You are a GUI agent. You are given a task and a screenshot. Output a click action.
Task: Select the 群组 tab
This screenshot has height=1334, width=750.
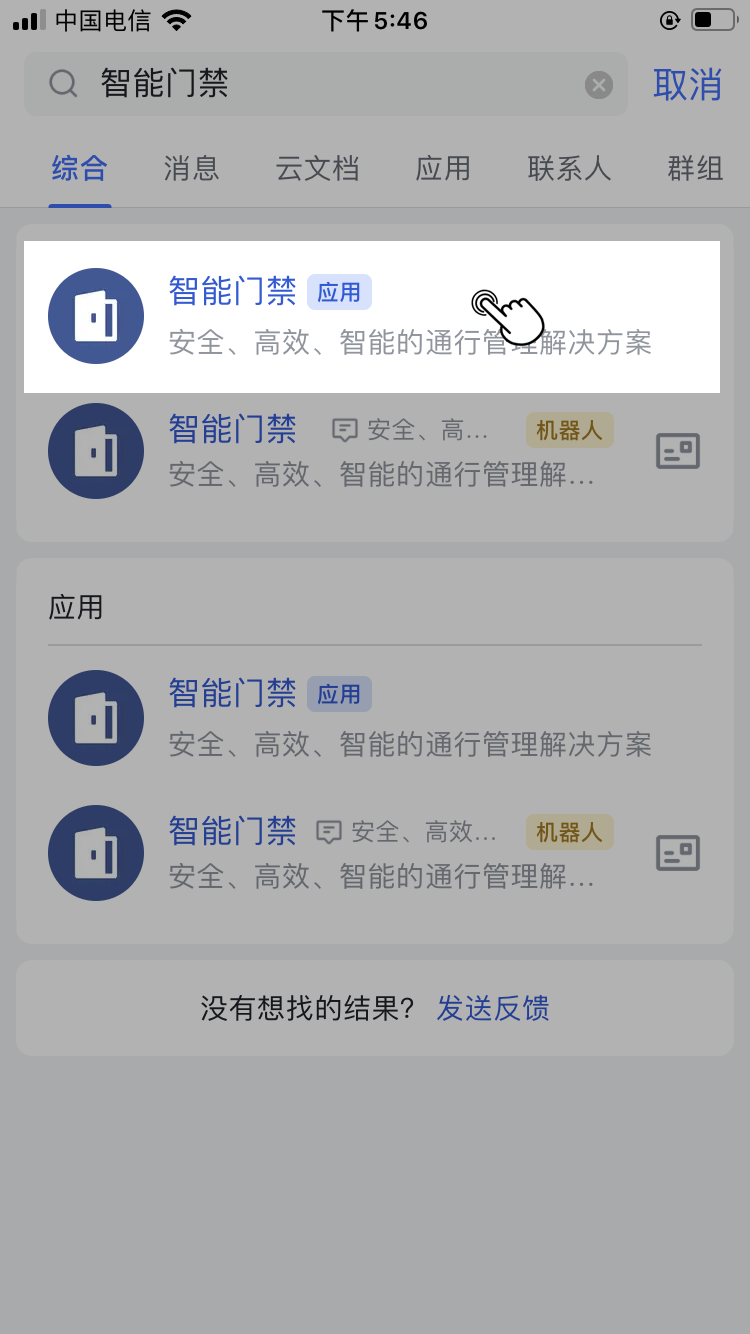point(695,168)
